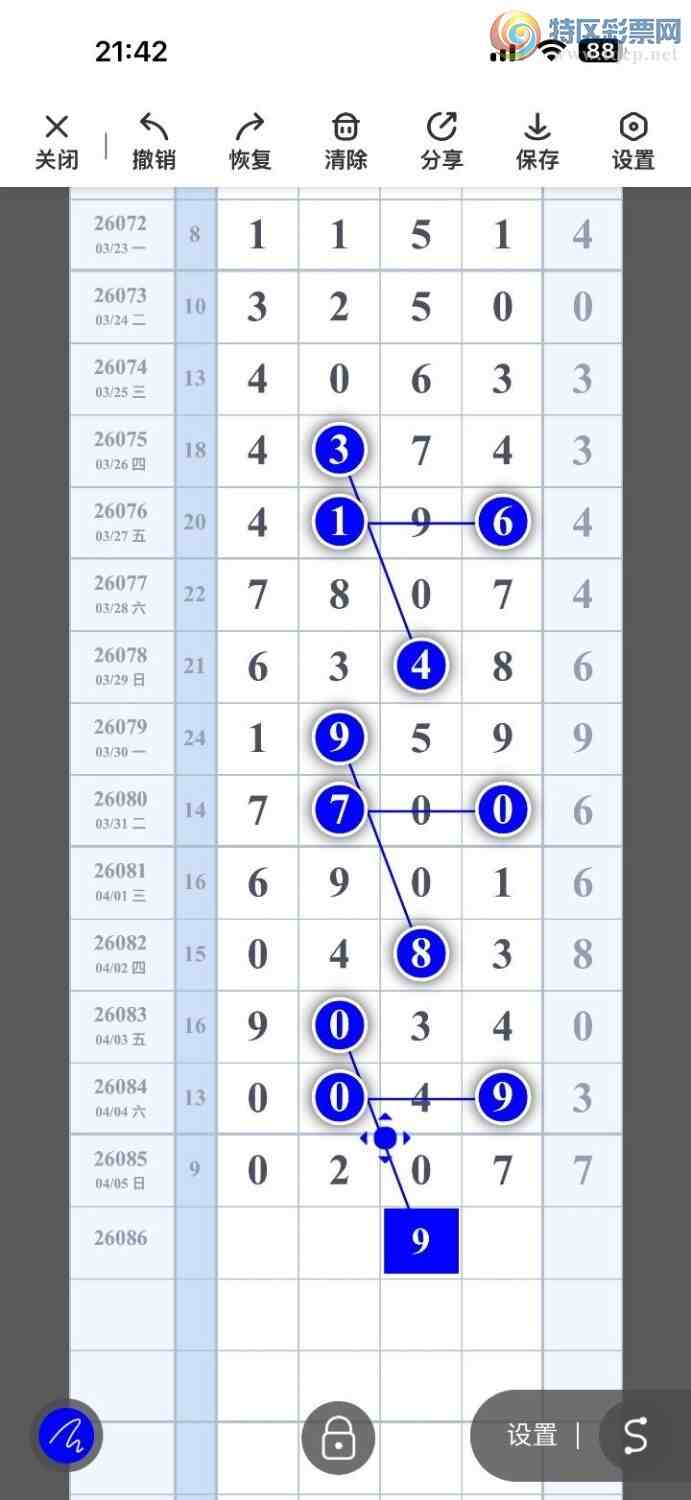Select the blue square marked 9
The width and height of the screenshot is (691, 1500).
pyautogui.click(x=421, y=1241)
